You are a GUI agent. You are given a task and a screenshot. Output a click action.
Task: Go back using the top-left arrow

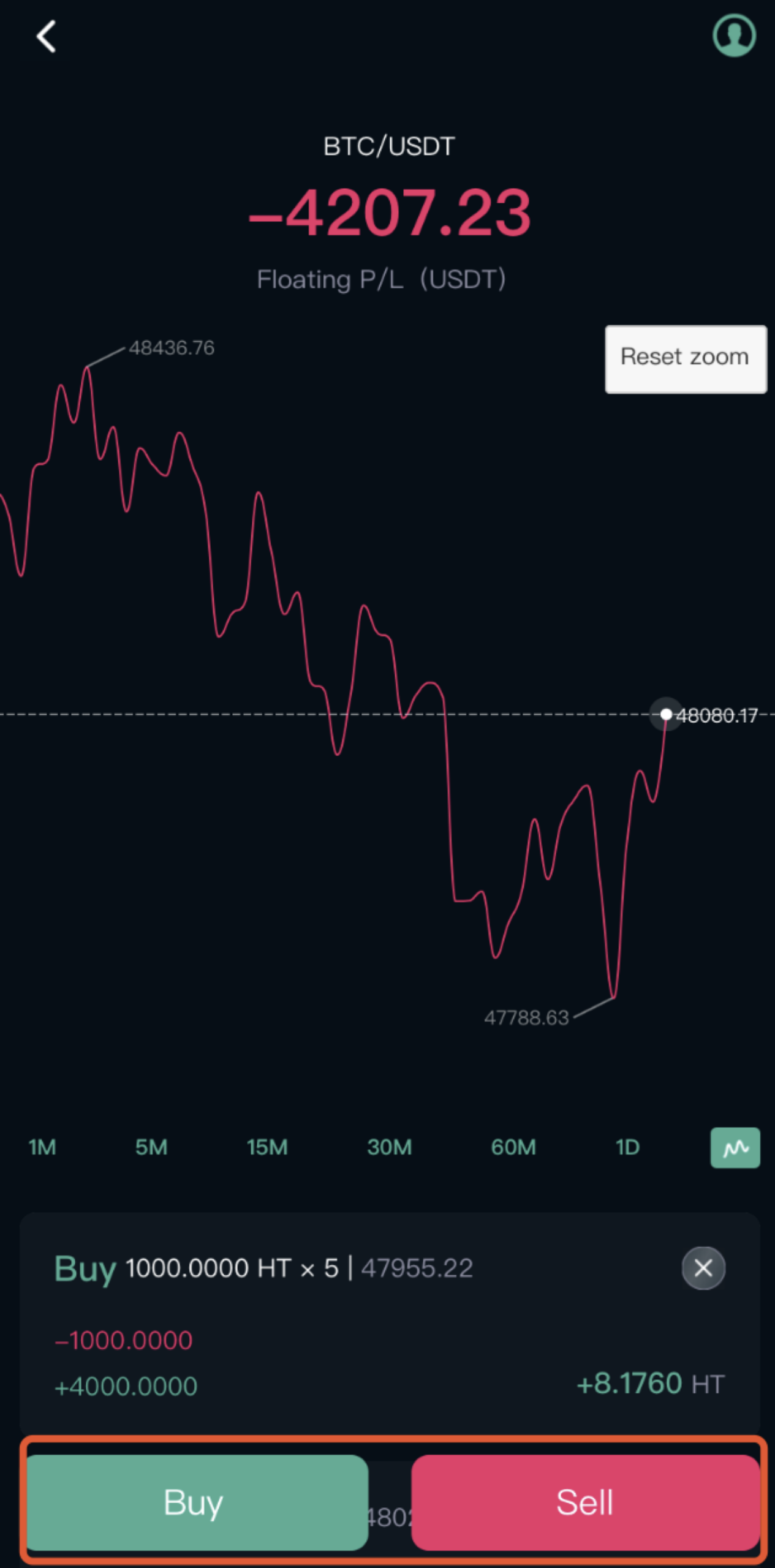[46, 37]
